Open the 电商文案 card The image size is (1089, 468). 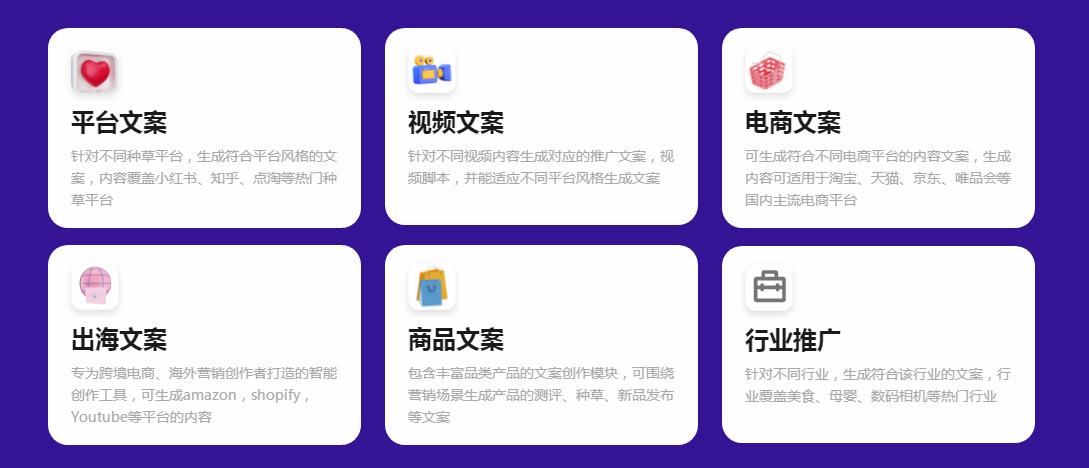[878, 128]
